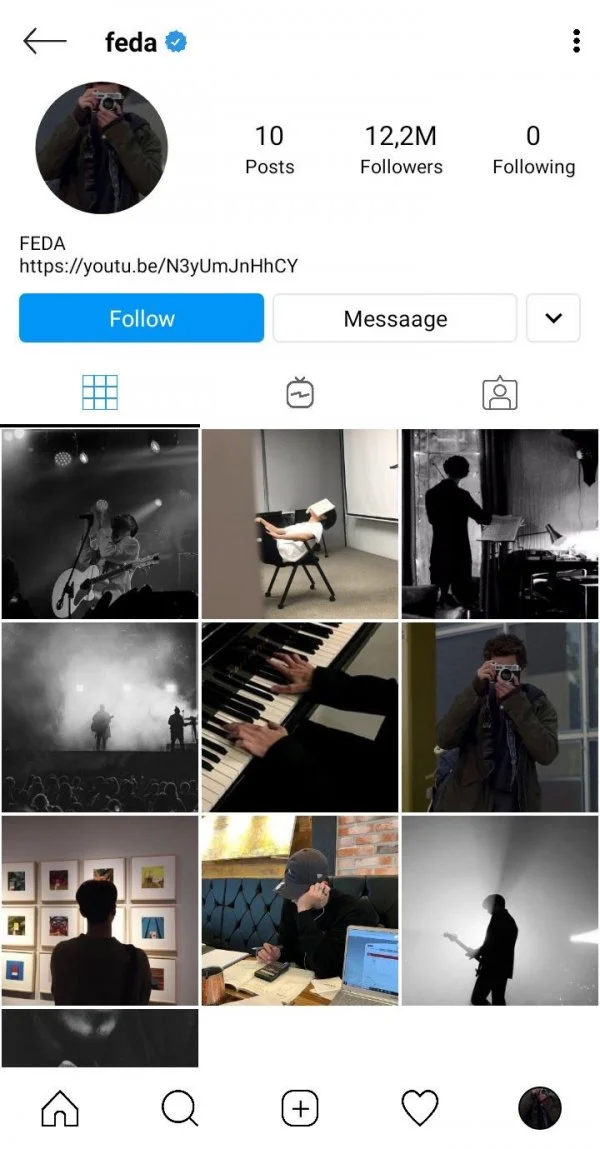Open the three-dot overflow menu
Screen dimensions: 600x1149
(576, 41)
